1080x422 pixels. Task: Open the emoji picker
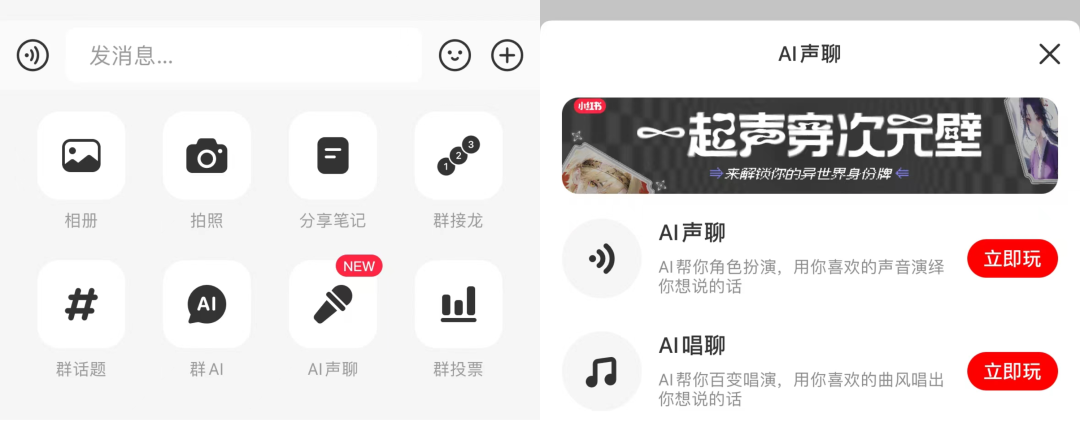point(455,55)
